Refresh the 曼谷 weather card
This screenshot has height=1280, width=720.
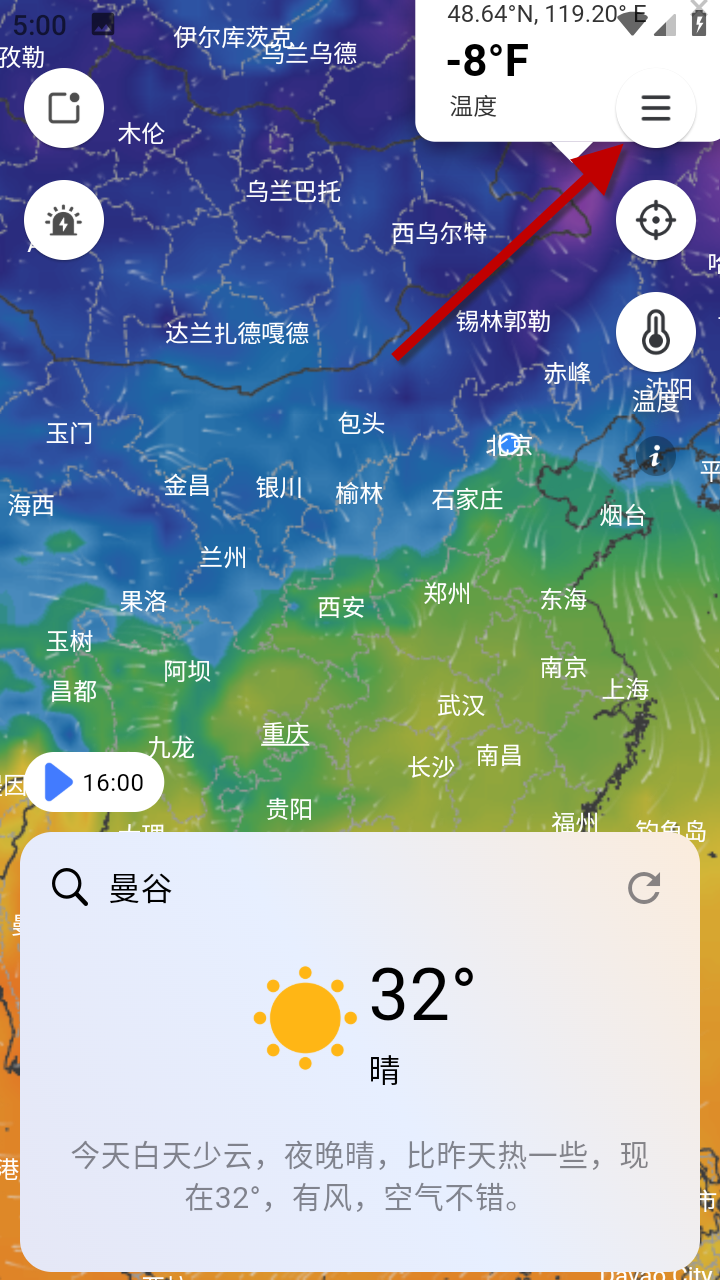click(644, 888)
